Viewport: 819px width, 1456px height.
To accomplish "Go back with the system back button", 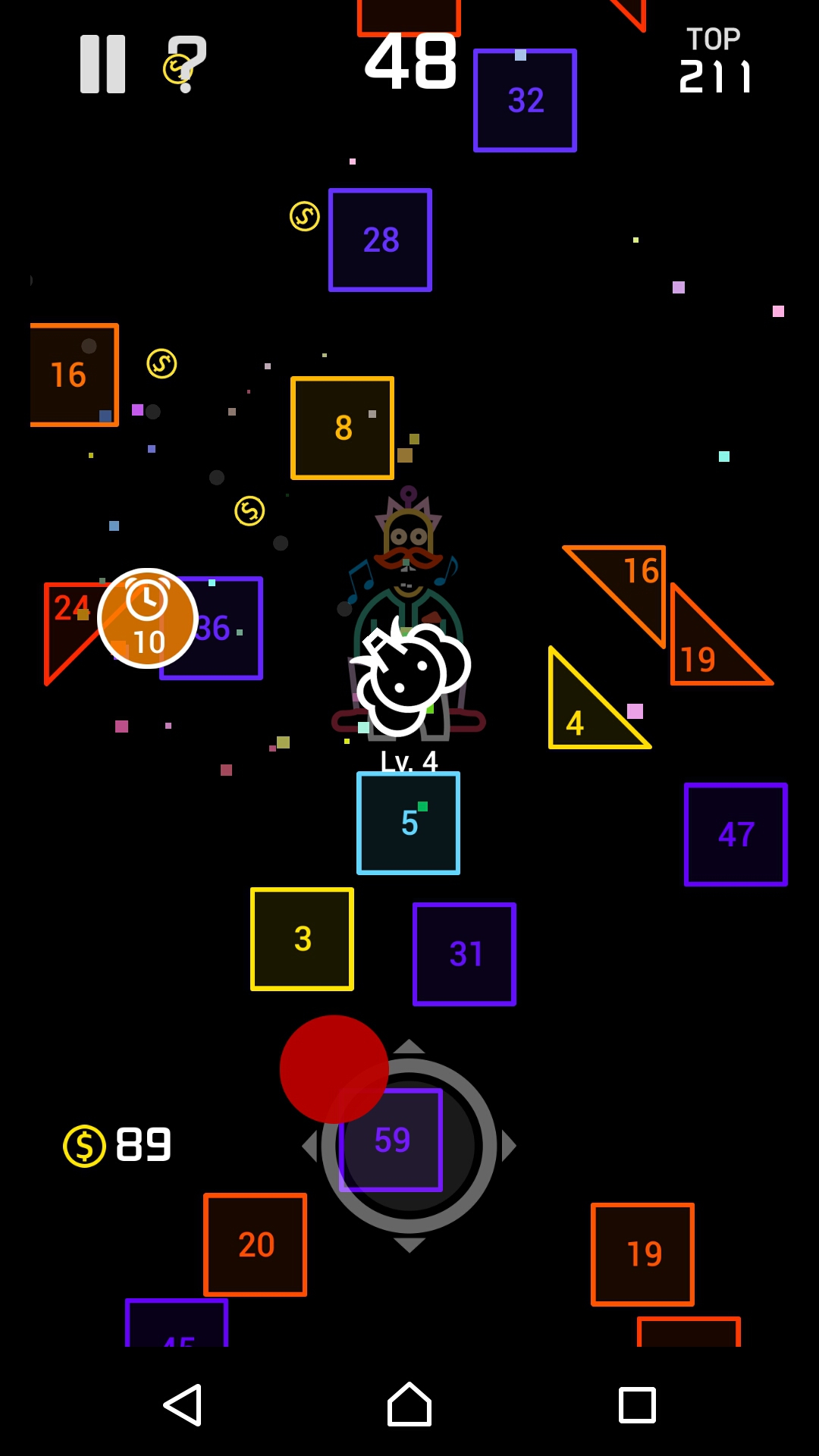I will pos(183,1405).
